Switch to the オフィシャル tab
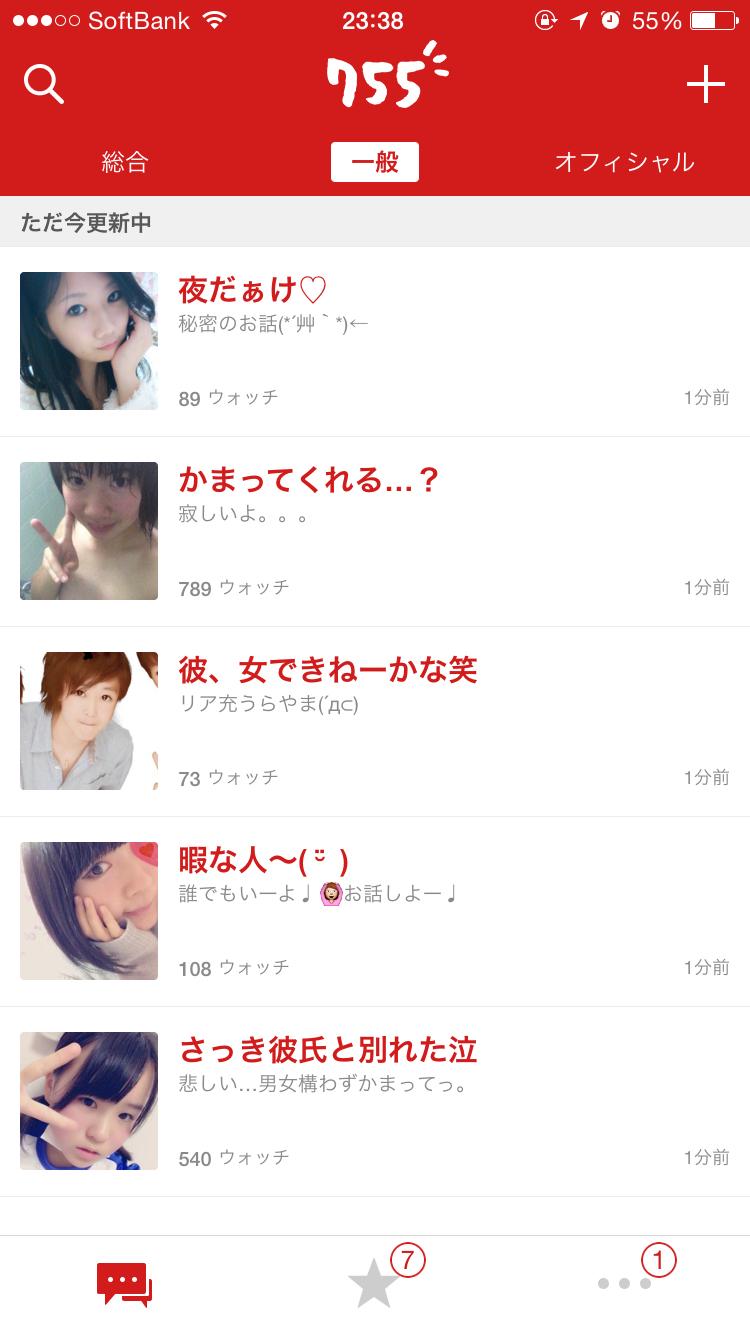750x1334 pixels. tap(624, 162)
